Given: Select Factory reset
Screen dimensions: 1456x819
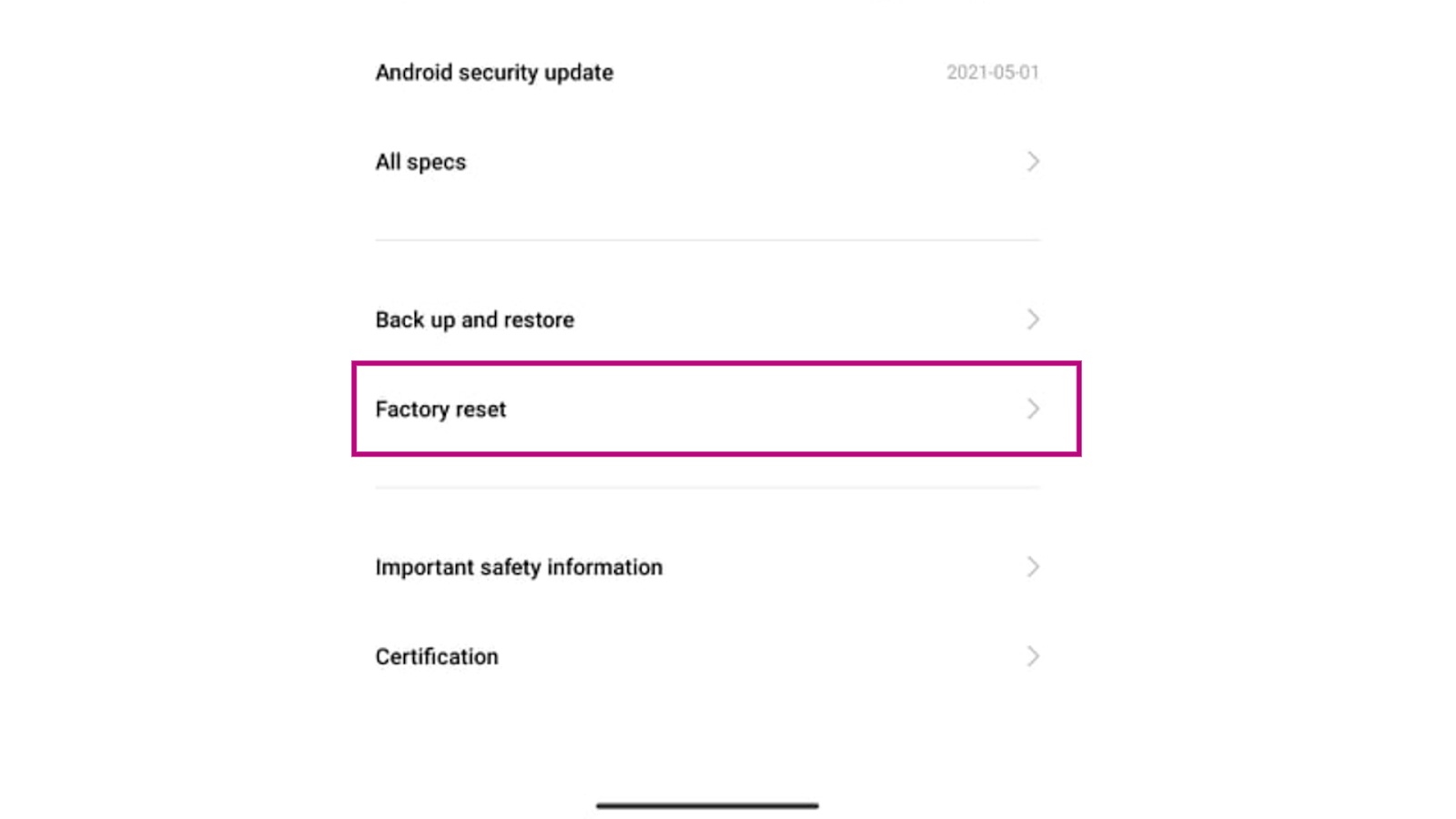Looking at the screenshot, I should (706, 409).
